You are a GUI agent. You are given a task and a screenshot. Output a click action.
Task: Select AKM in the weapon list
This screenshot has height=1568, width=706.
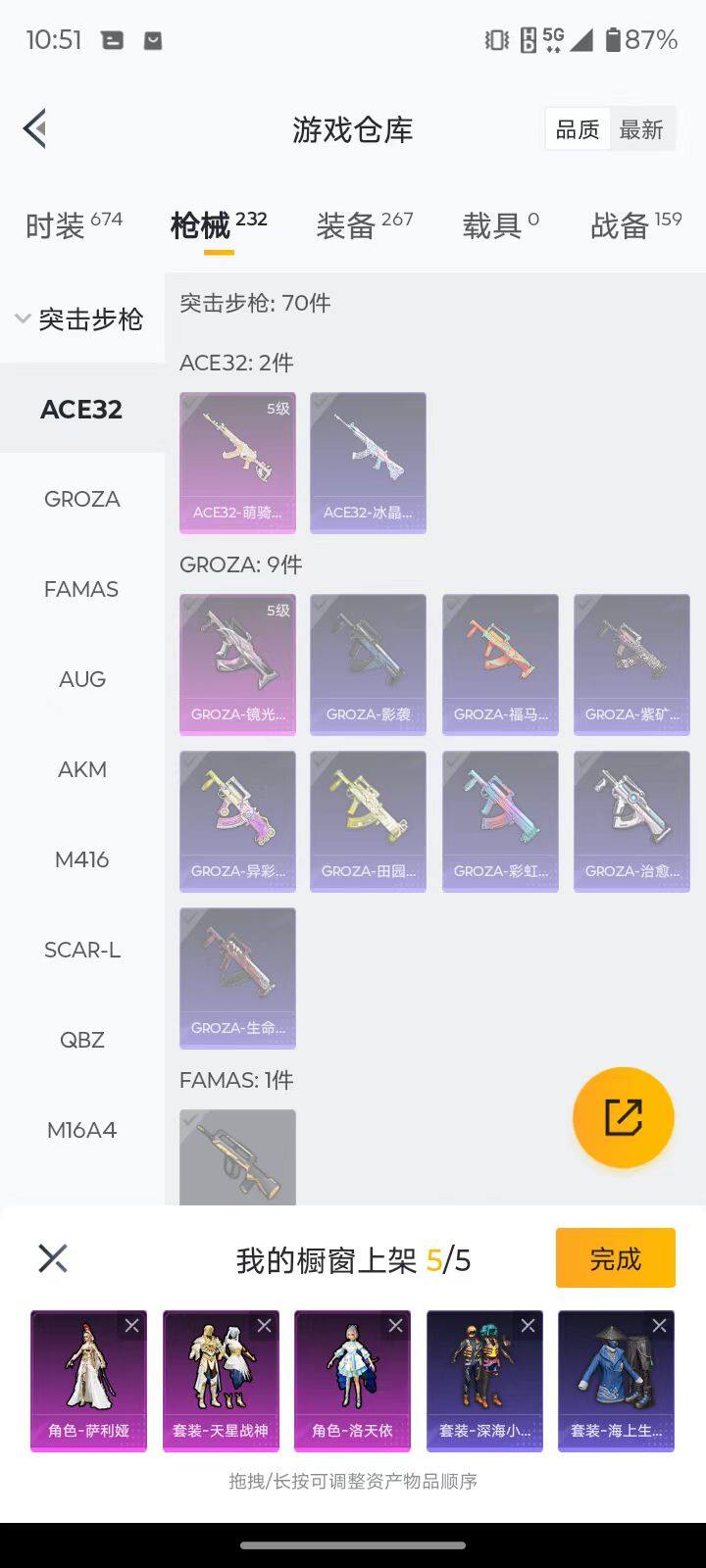82,769
